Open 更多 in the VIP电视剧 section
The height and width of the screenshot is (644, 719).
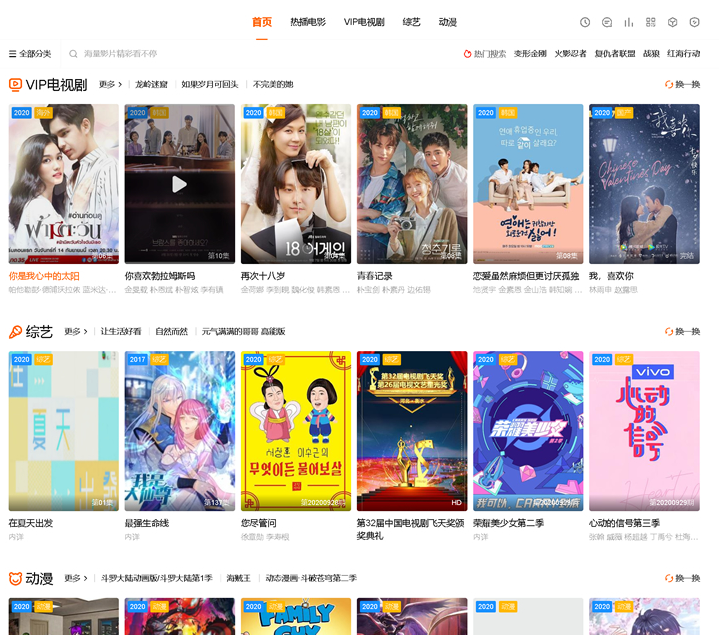coord(110,85)
